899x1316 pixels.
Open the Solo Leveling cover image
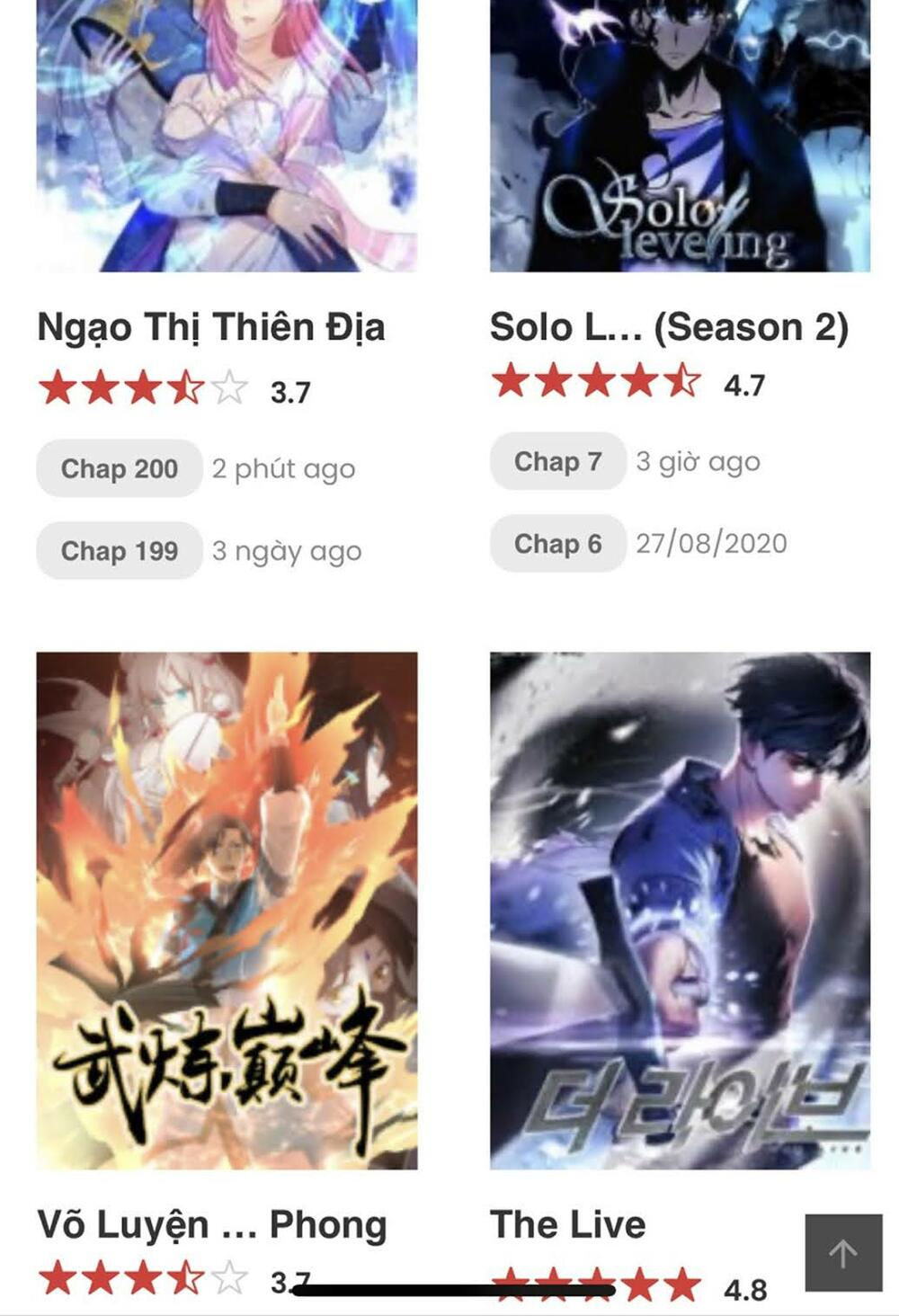click(x=679, y=135)
